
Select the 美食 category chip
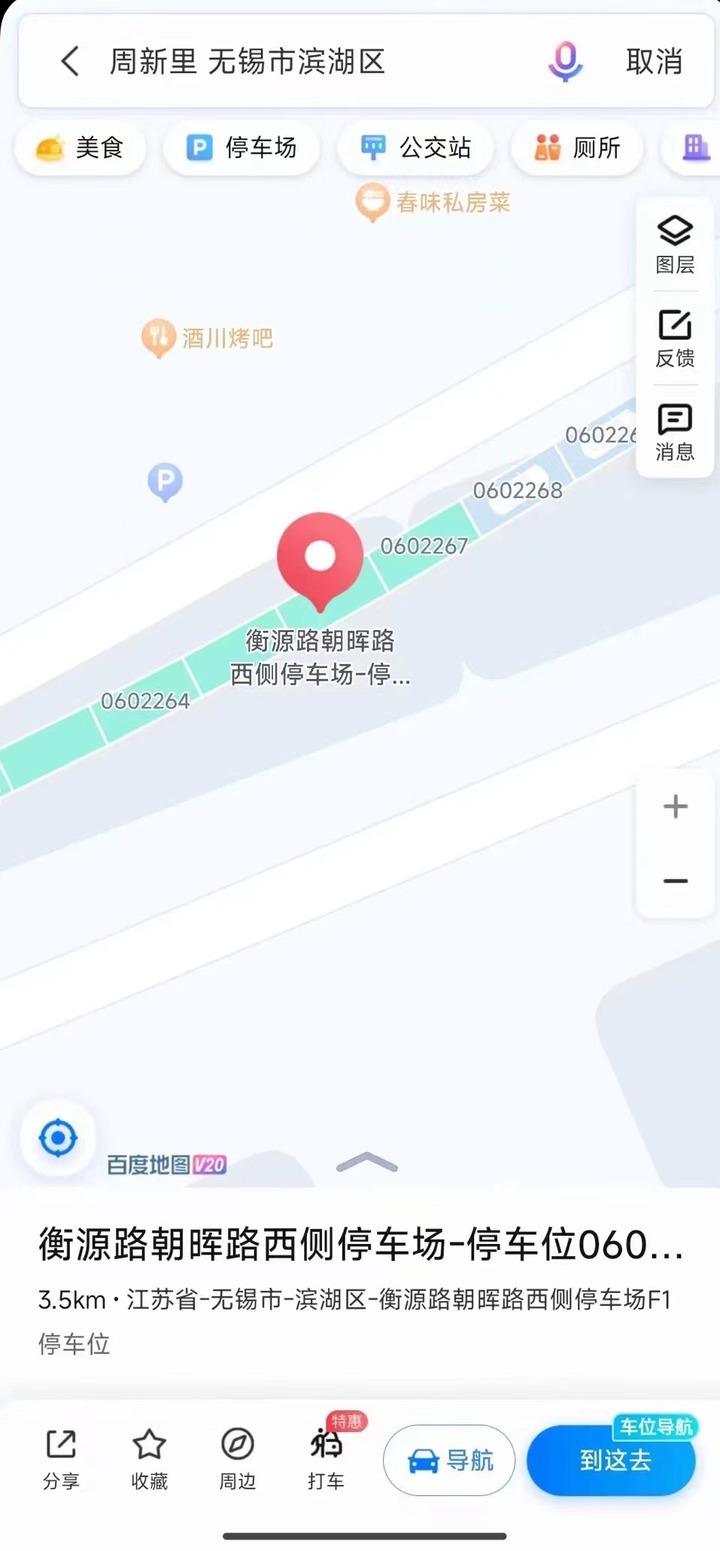coord(80,149)
